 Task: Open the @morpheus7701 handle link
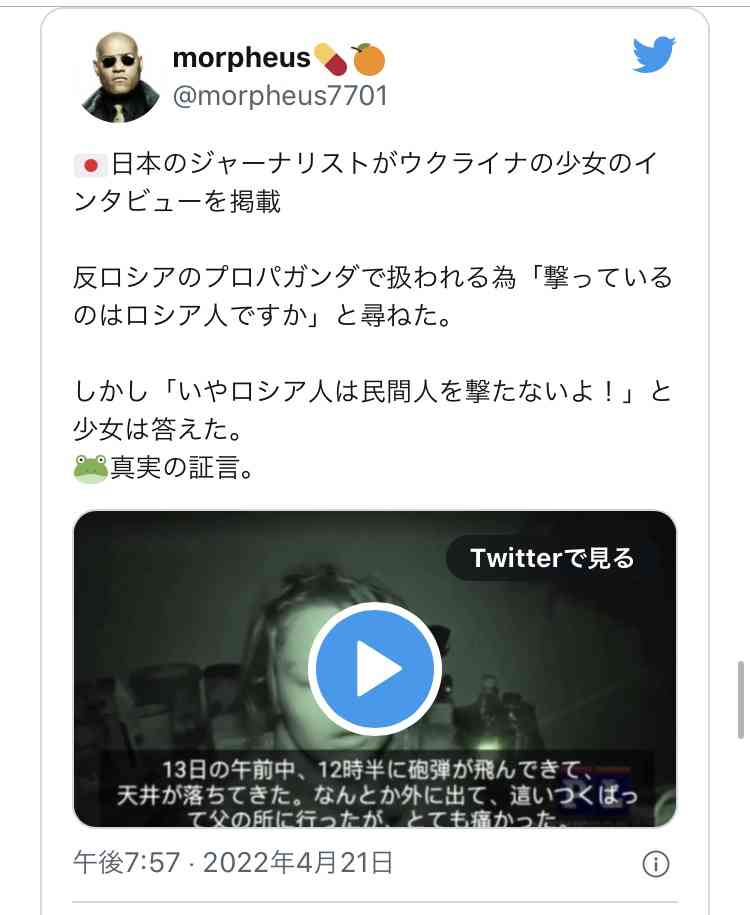280,96
